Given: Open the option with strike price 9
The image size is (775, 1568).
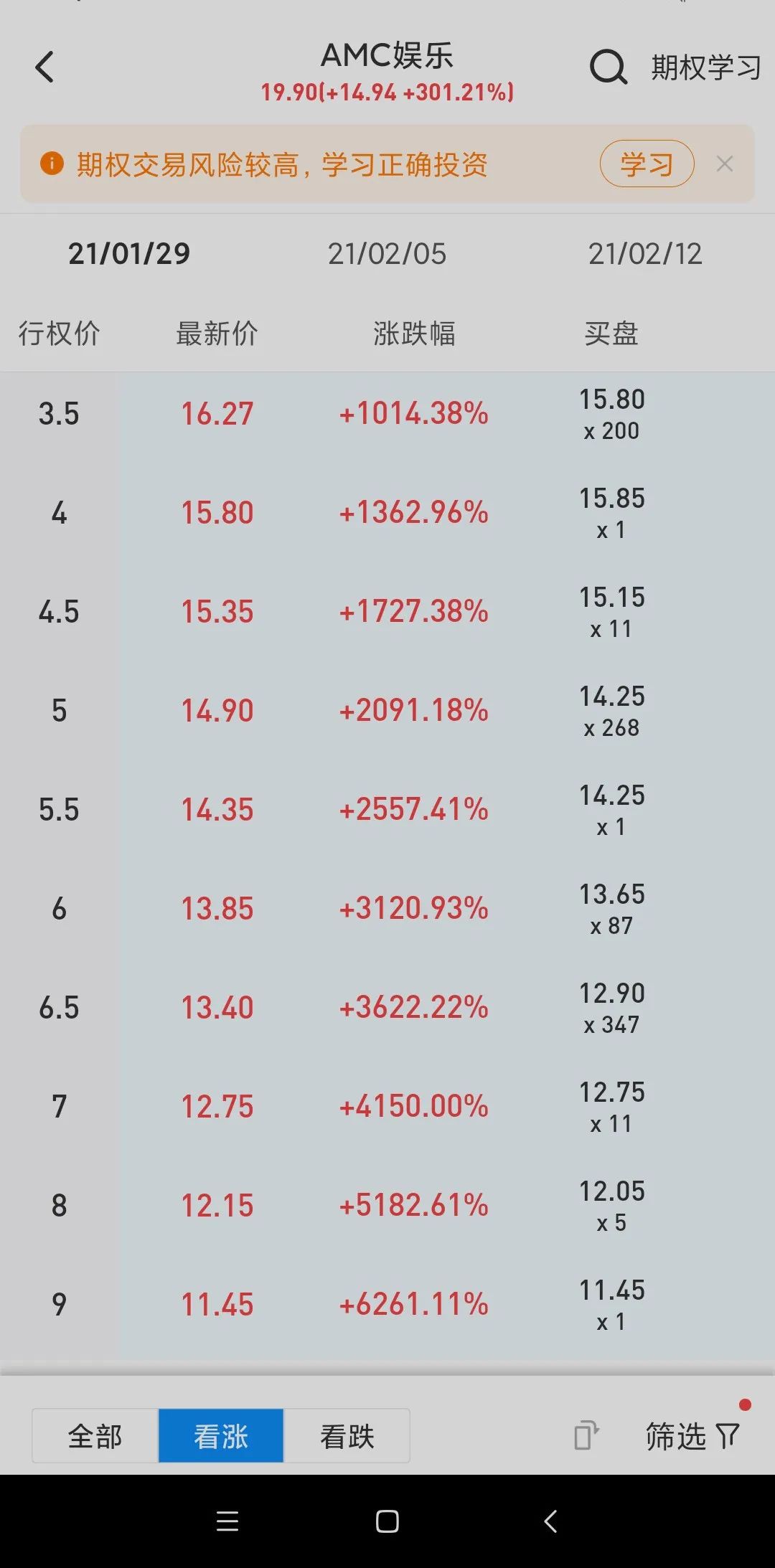Looking at the screenshot, I should tap(387, 1305).
